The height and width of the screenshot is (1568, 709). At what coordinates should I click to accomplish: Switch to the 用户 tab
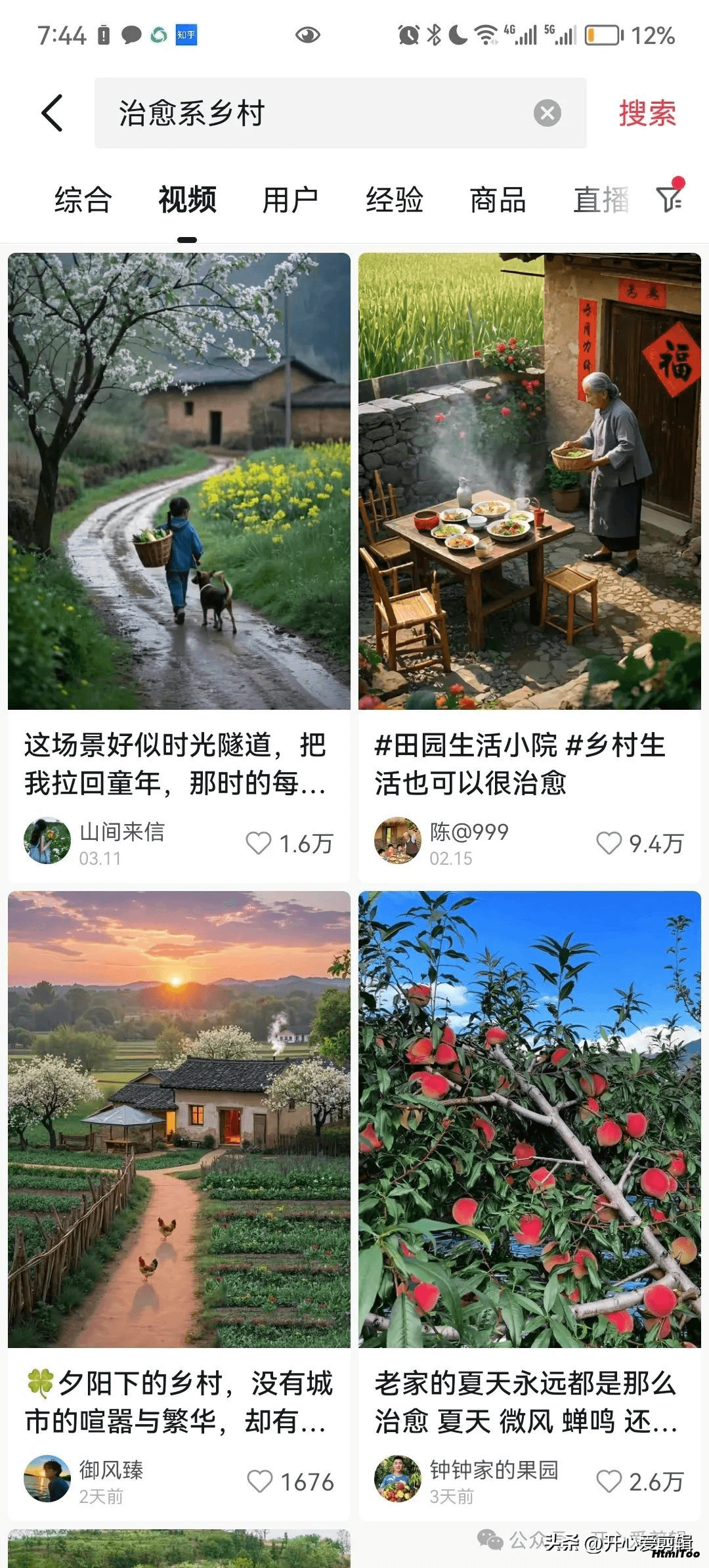click(x=290, y=200)
